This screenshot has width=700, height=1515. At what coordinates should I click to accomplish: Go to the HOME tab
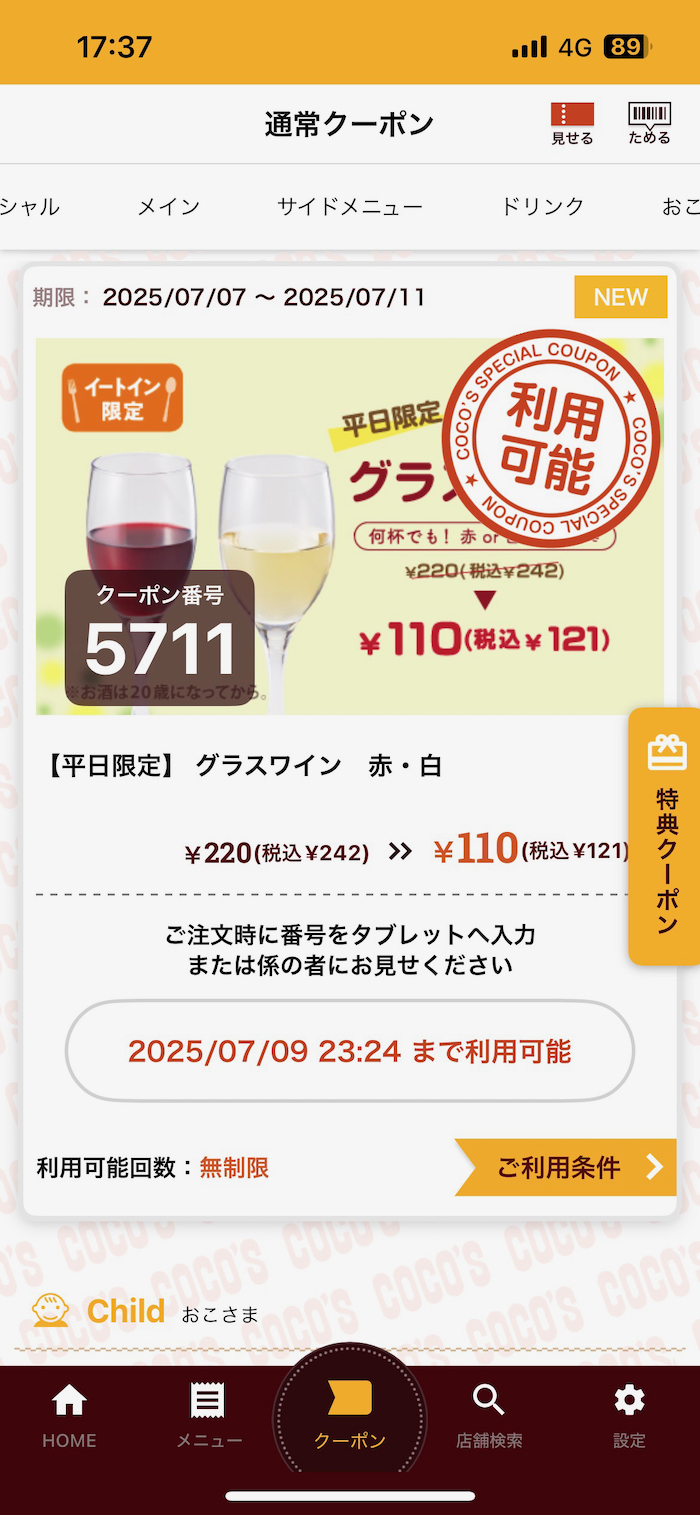click(69, 1416)
